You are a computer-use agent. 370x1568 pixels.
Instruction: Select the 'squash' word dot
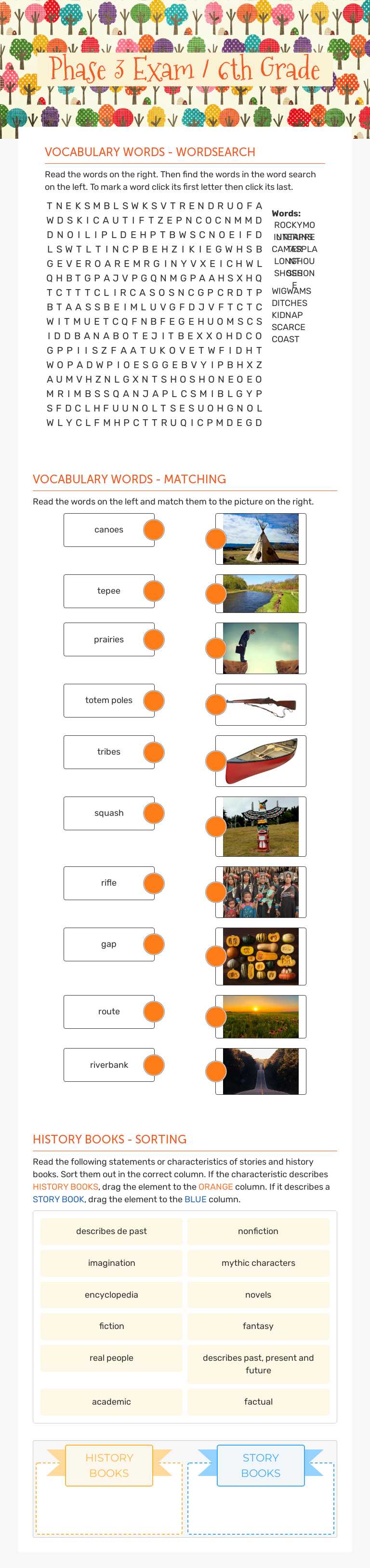pos(154,812)
